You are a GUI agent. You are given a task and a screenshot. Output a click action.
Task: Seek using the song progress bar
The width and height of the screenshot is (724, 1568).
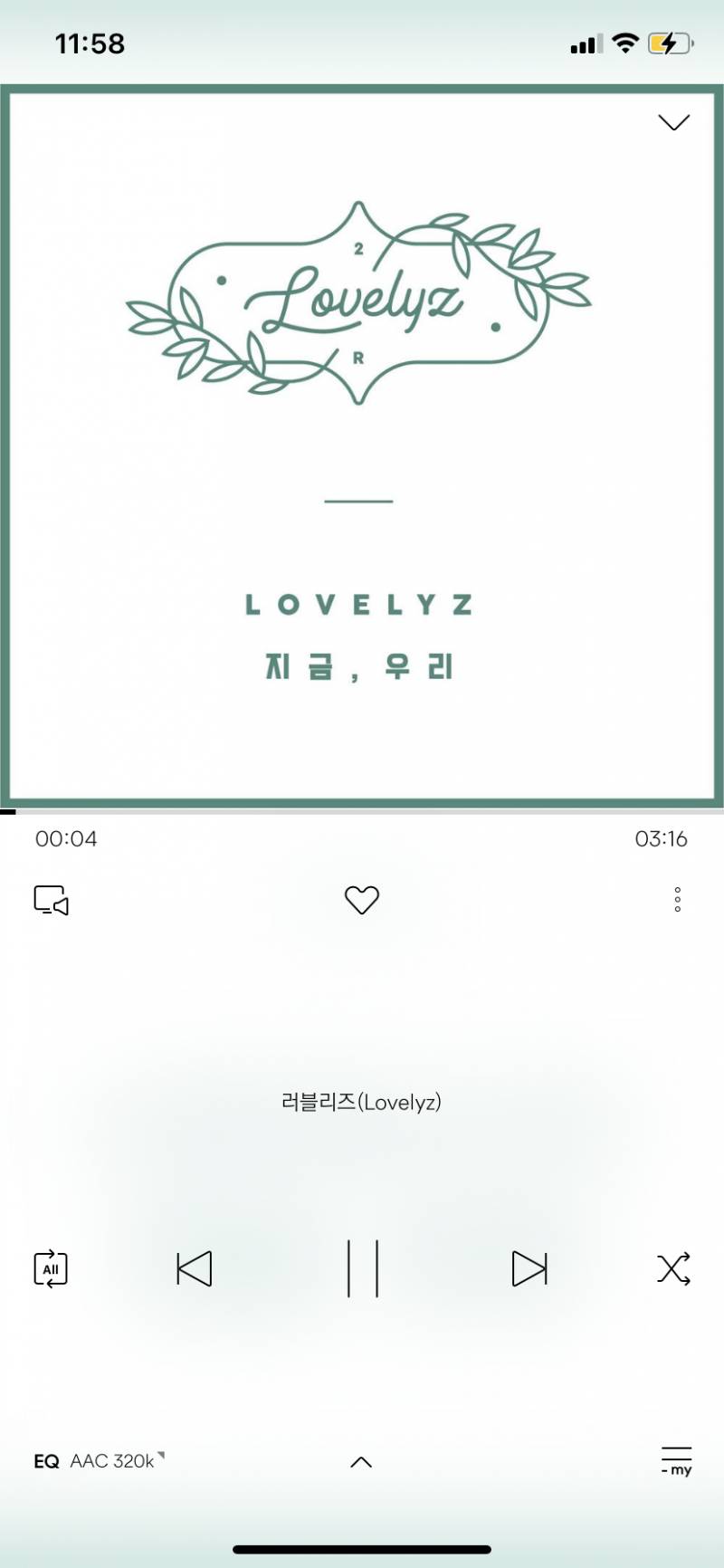[362, 810]
